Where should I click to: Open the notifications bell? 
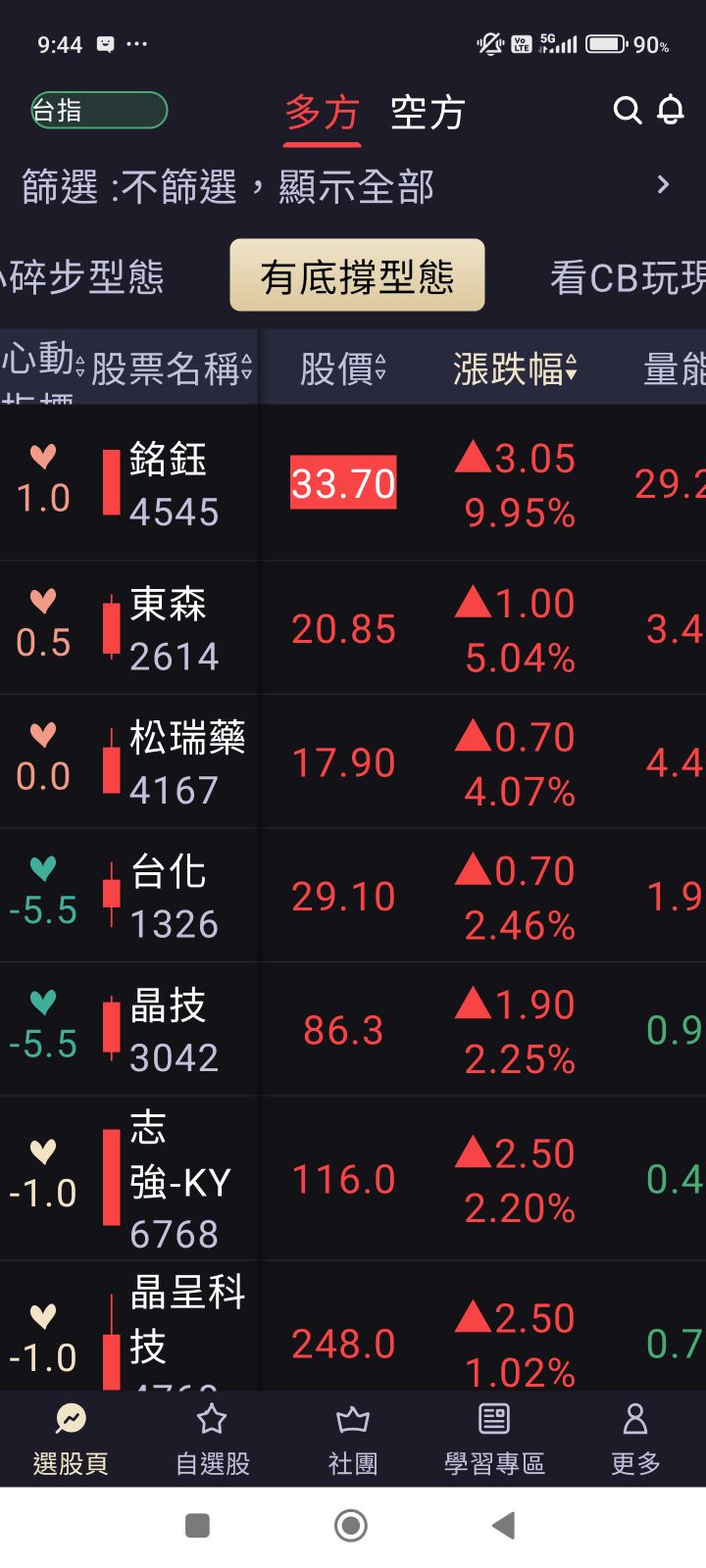(x=671, y=110)
